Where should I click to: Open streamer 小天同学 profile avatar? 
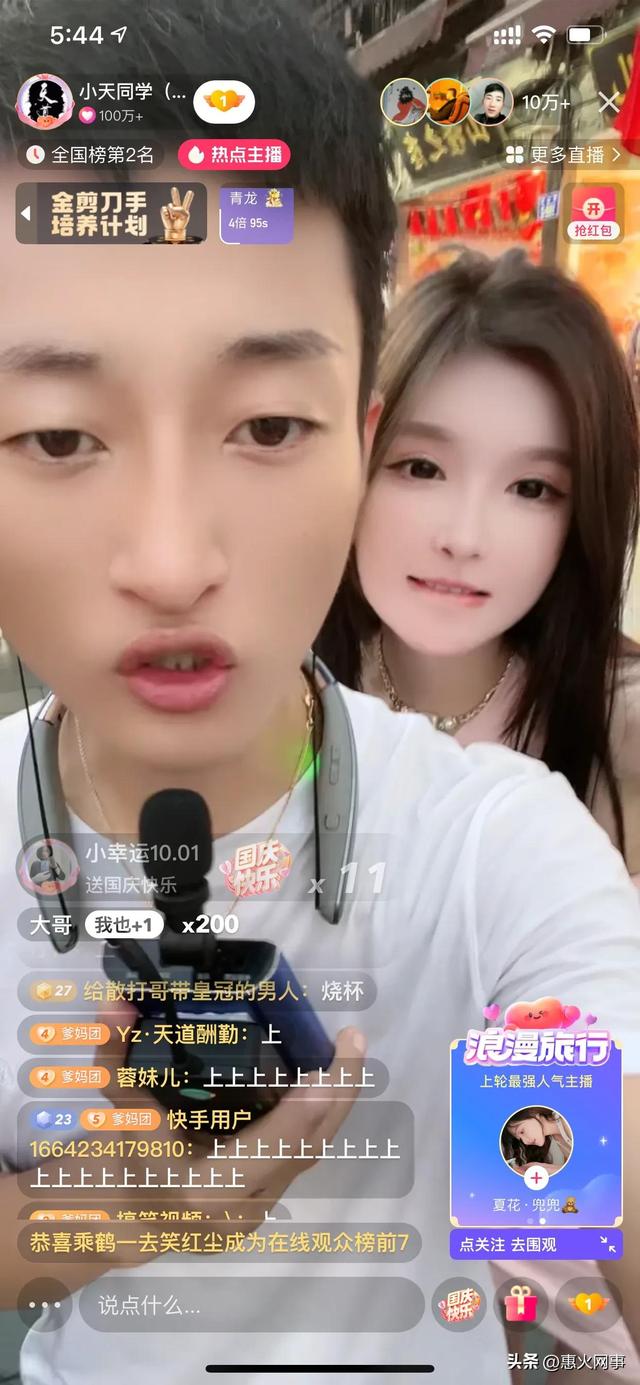pos(44,102)
